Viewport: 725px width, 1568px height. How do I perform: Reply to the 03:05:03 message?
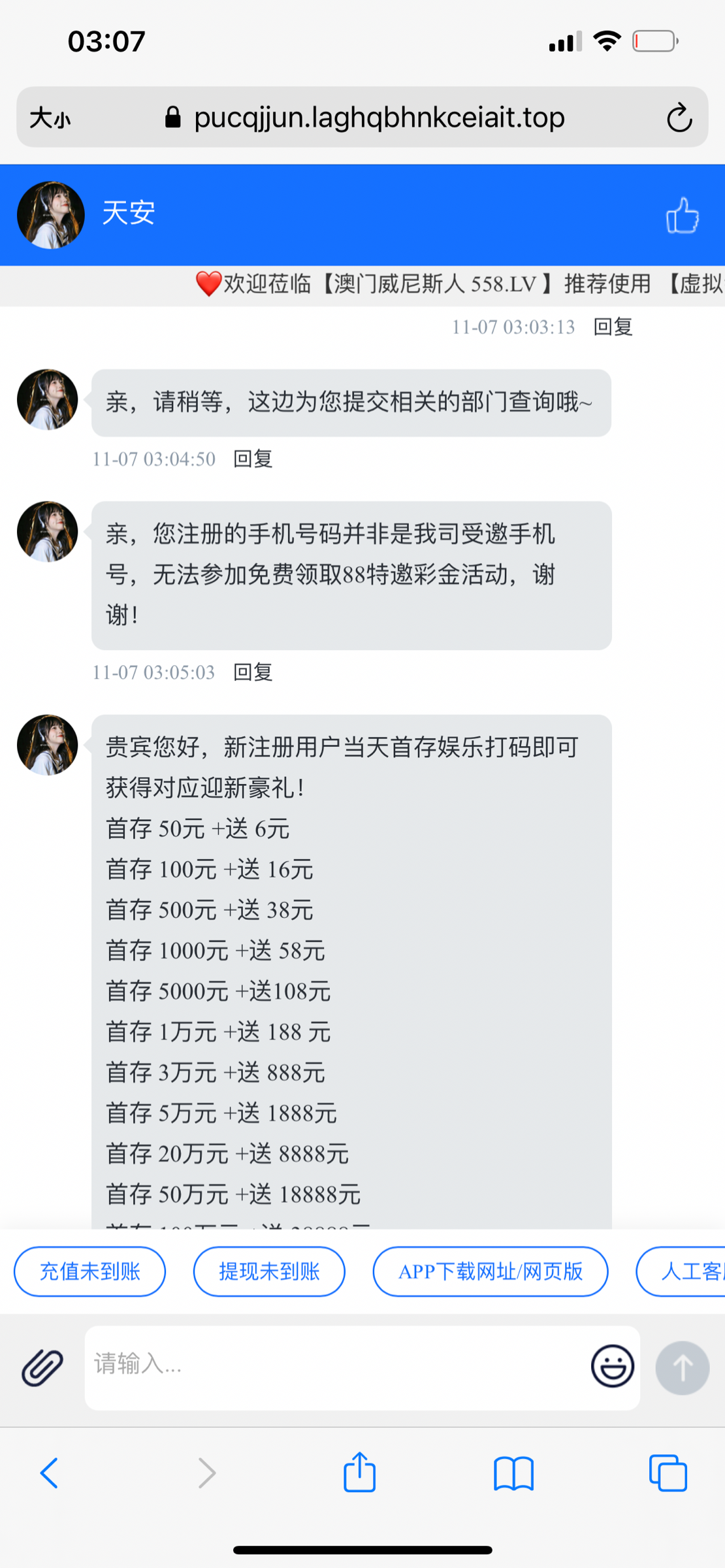[x=253, y=672]
